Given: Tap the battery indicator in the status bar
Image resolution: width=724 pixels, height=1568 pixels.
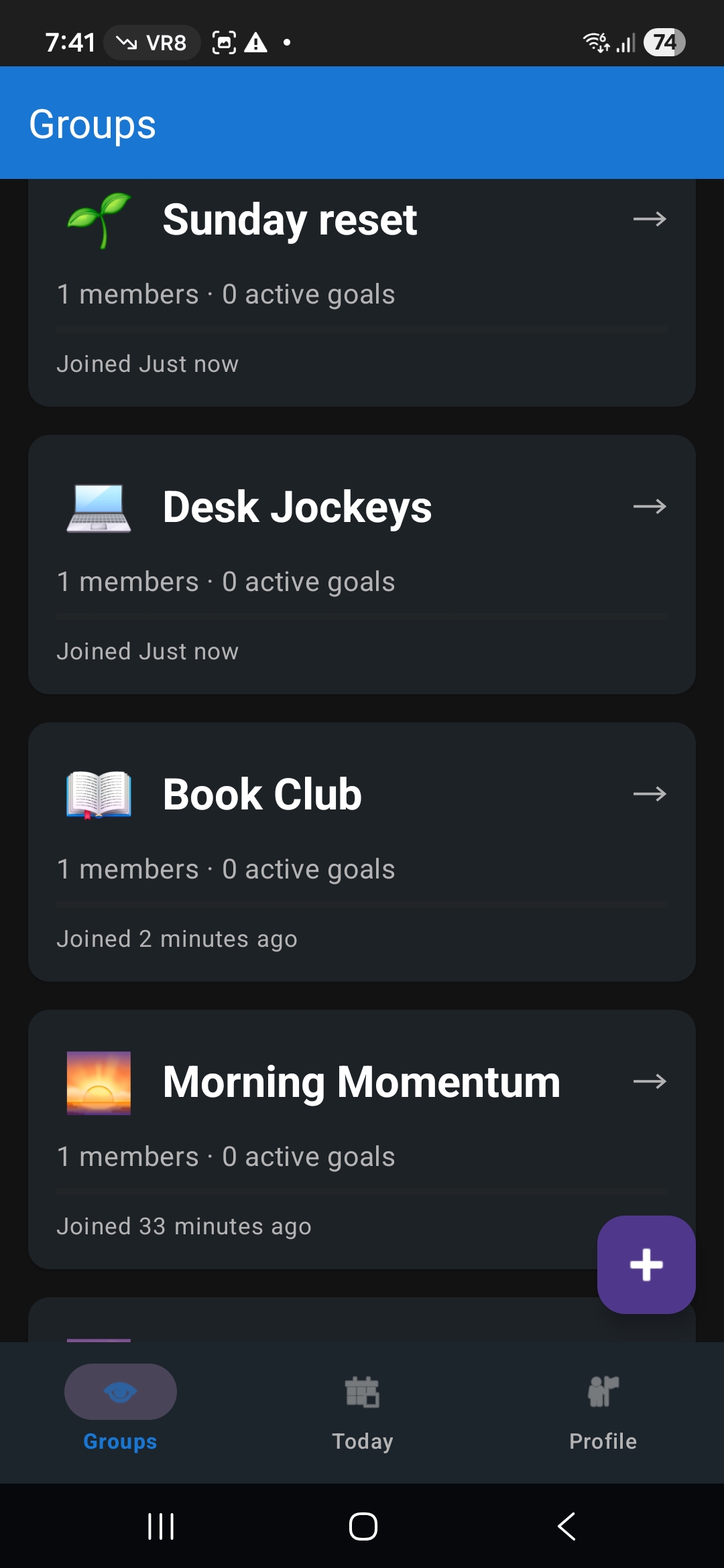Looking at the screenshot, I should (x=662, y=42).
